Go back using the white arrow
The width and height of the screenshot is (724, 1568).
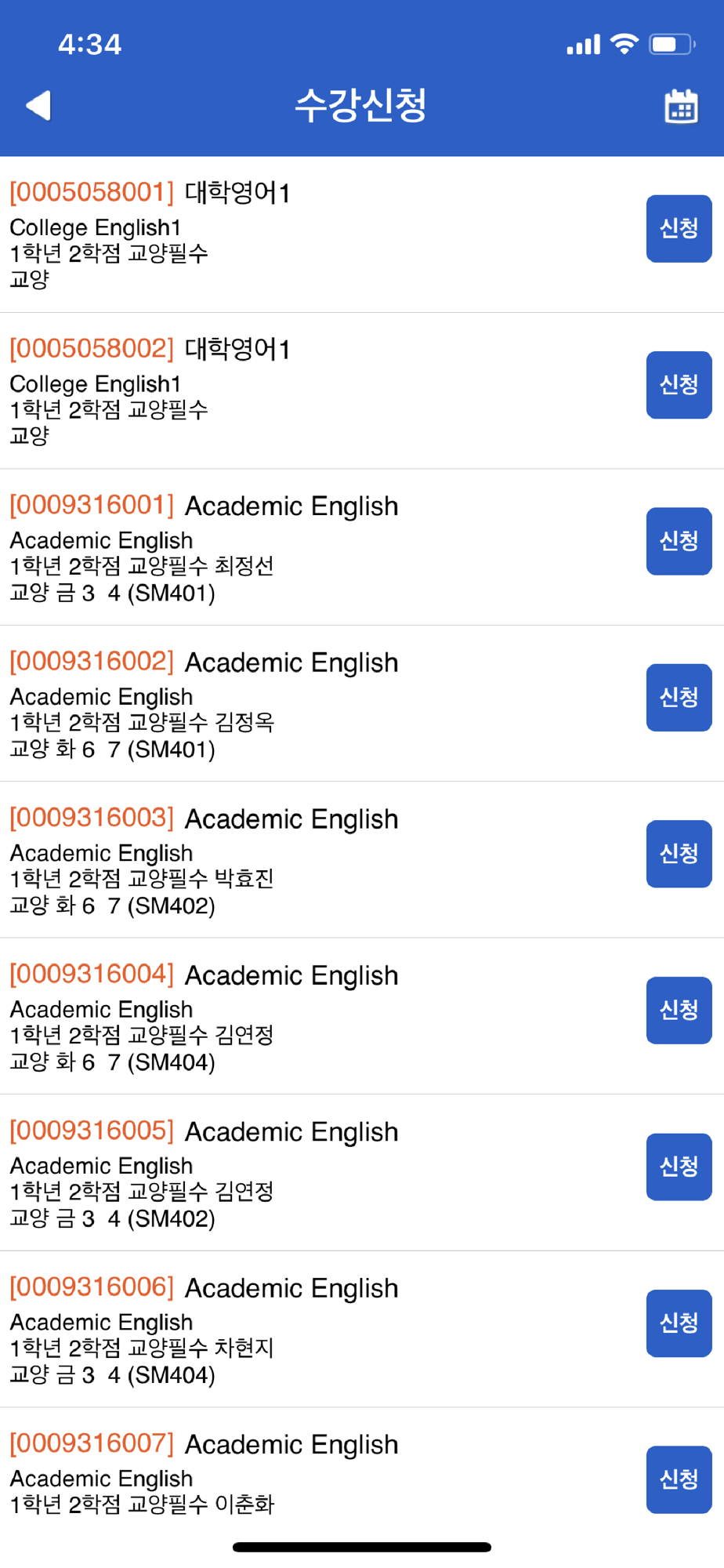(x=38, y=105)
